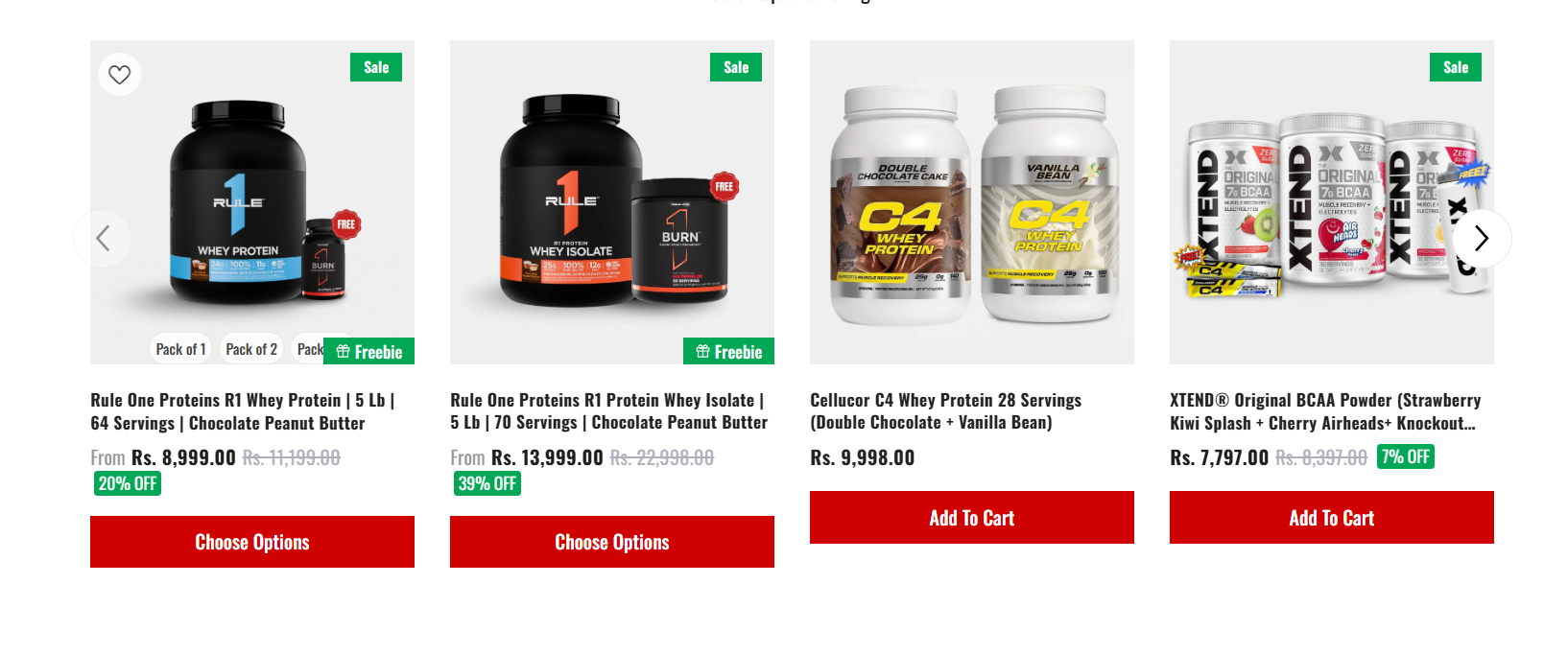This screenshot has height=654, width=1568.
Task: Select the Pack of 1 option
Action: click(x=180, y=349)
